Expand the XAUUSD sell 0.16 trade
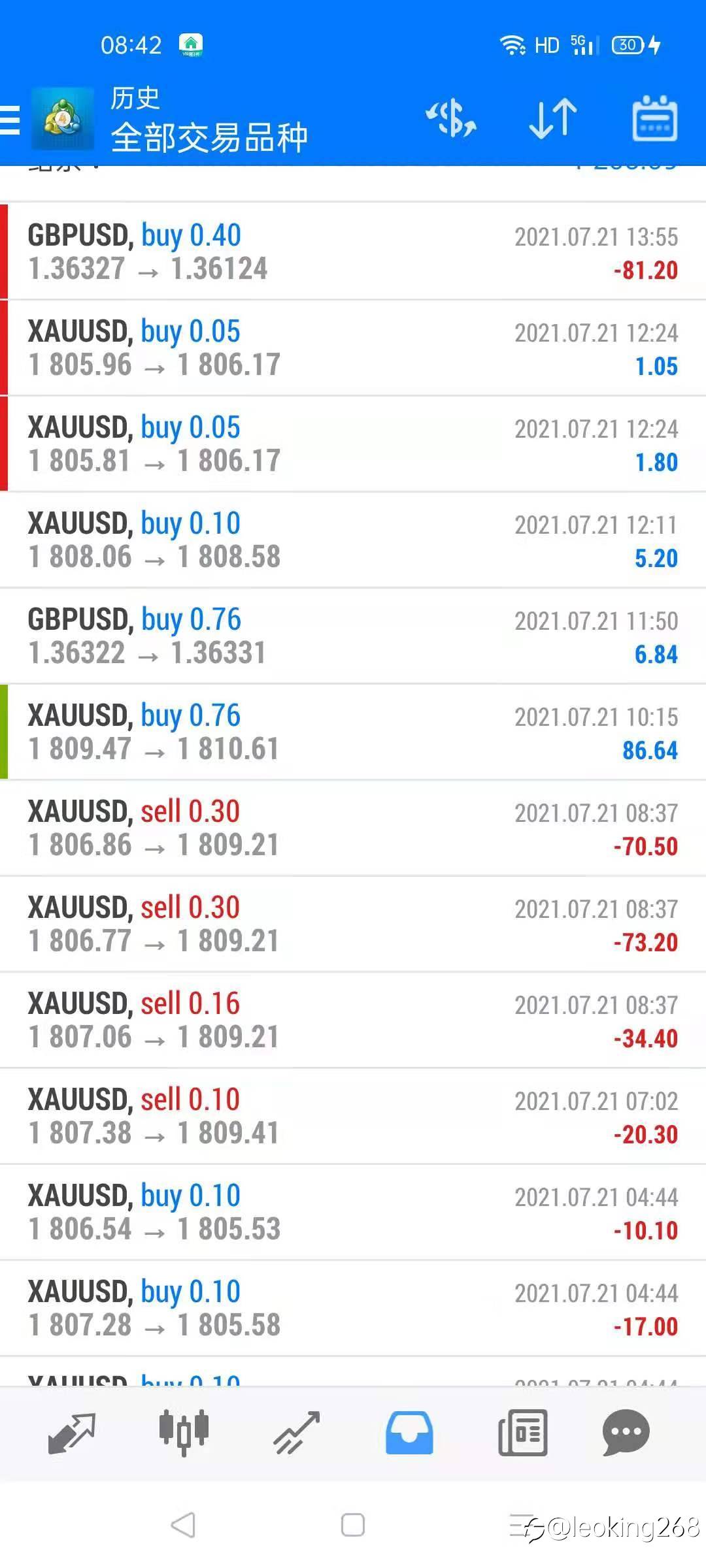Screen dimensions: 706x1568 tap(353, 1021)
